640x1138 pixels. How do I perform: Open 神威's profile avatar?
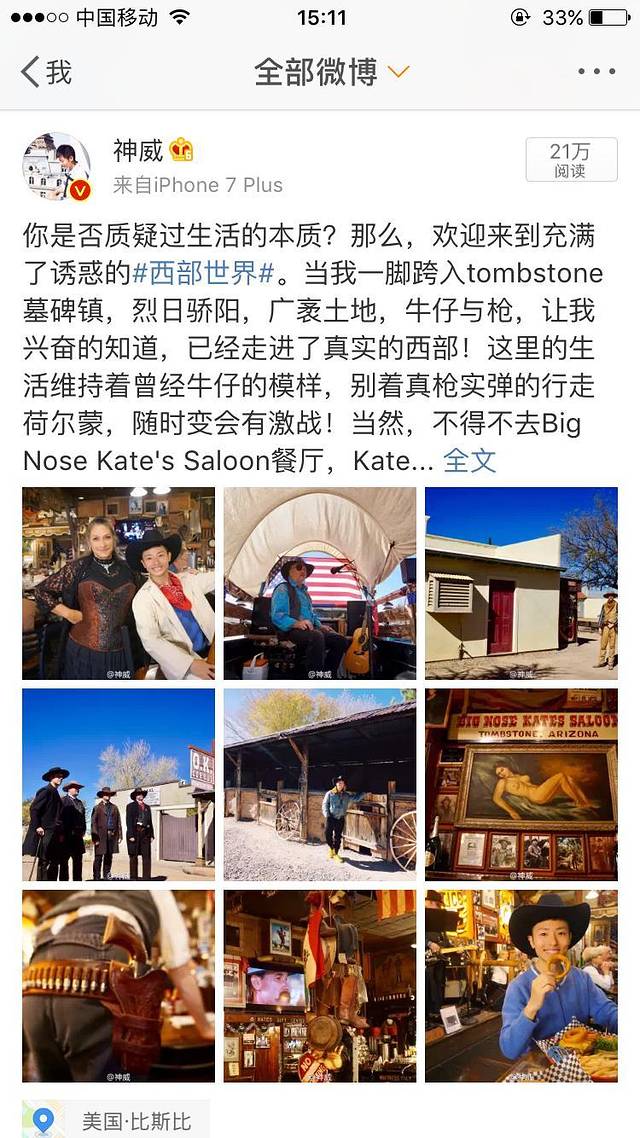57,166
